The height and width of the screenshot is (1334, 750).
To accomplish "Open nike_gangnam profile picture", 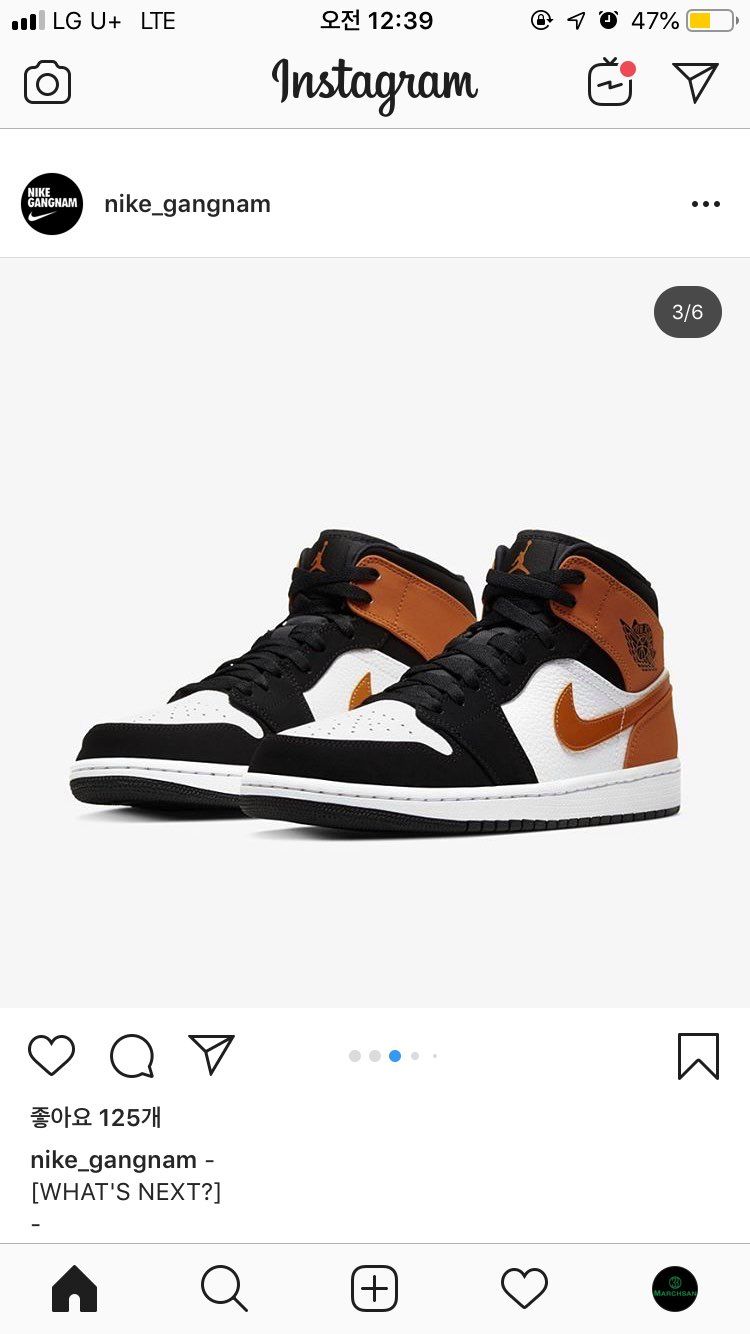I will [x=52, y=204].
